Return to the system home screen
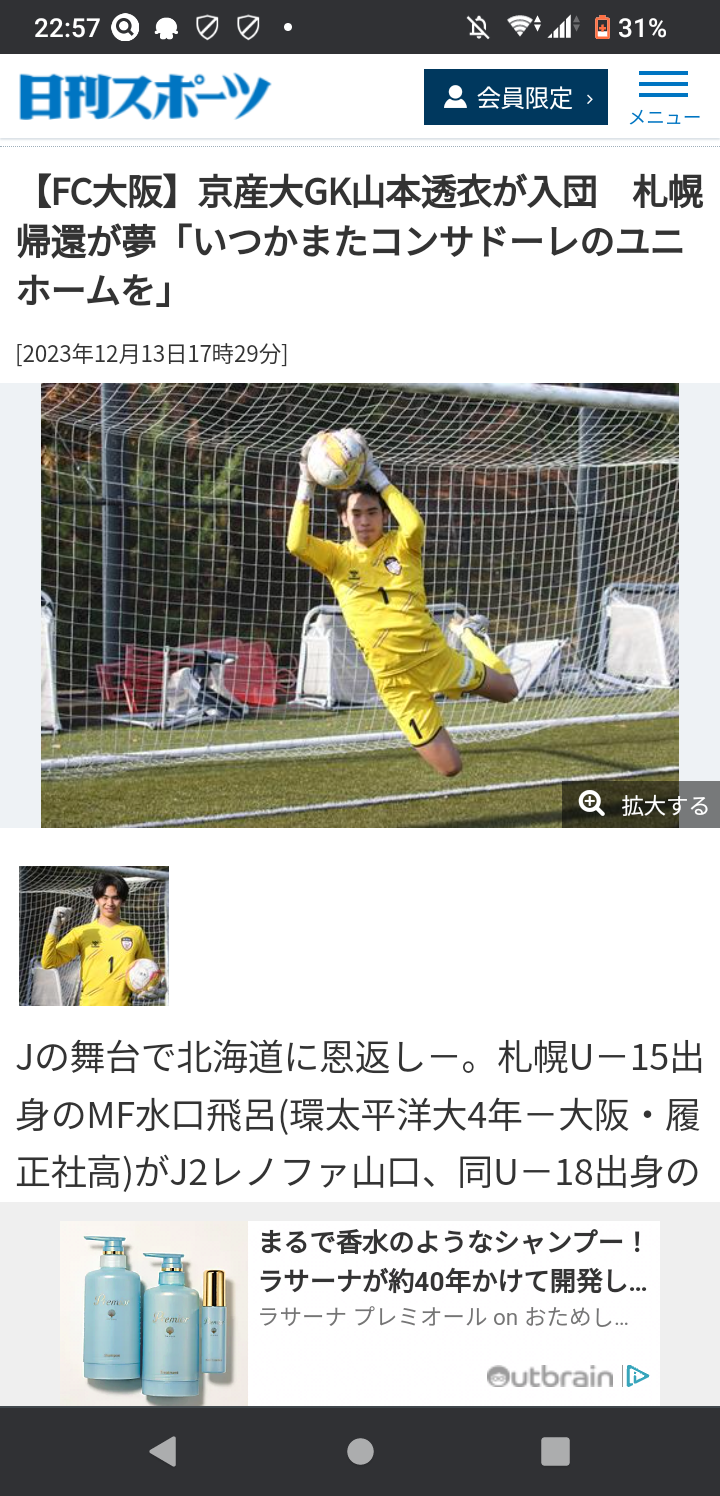 [360, 1451]
